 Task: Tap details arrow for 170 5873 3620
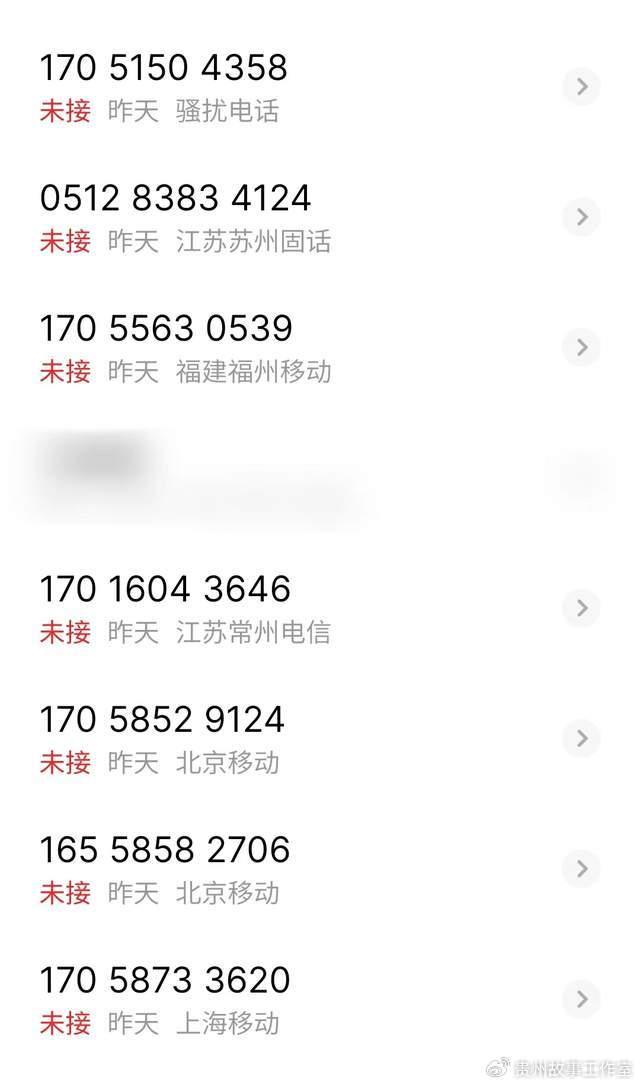coord(581,999)
